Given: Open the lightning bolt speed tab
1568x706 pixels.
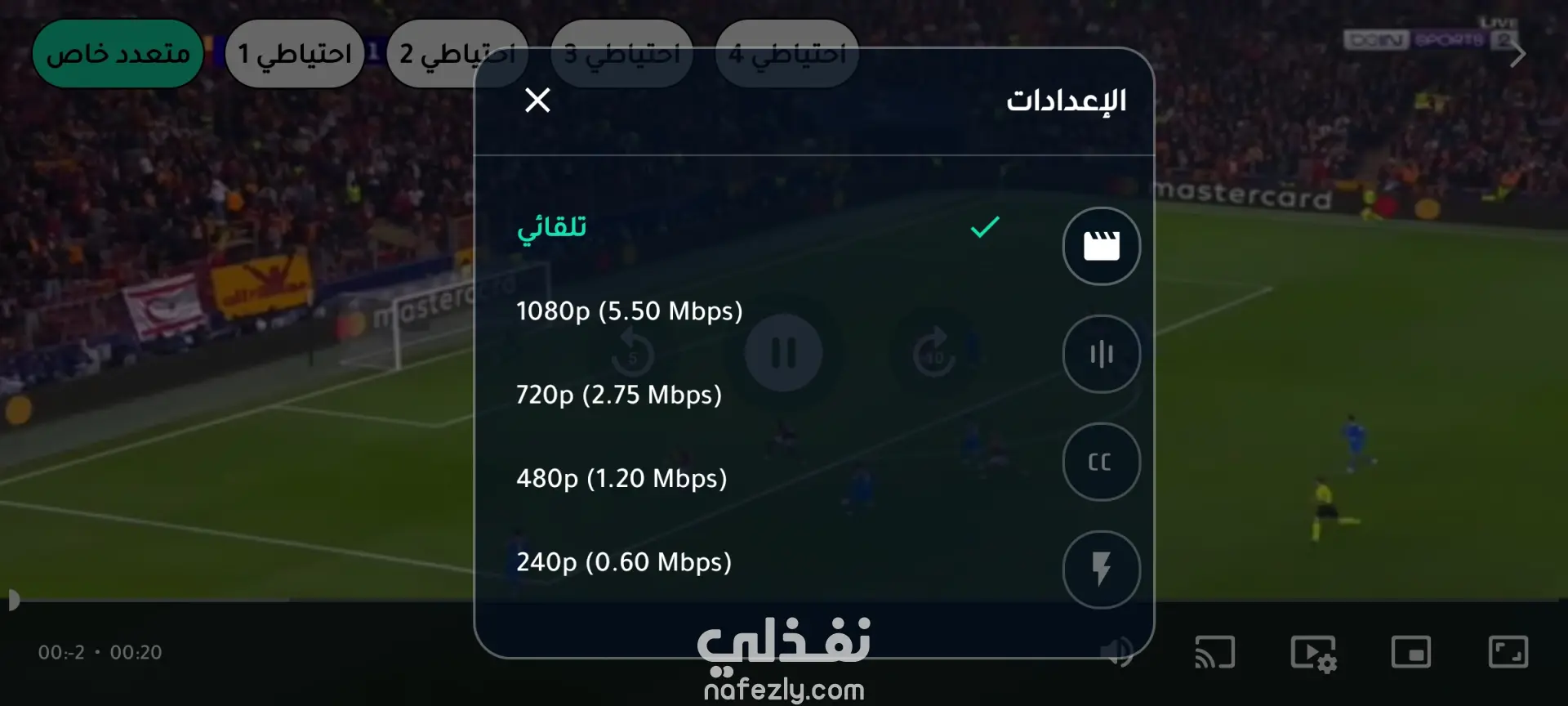Looking at the screenshot, I should (x=1101, y=570).
